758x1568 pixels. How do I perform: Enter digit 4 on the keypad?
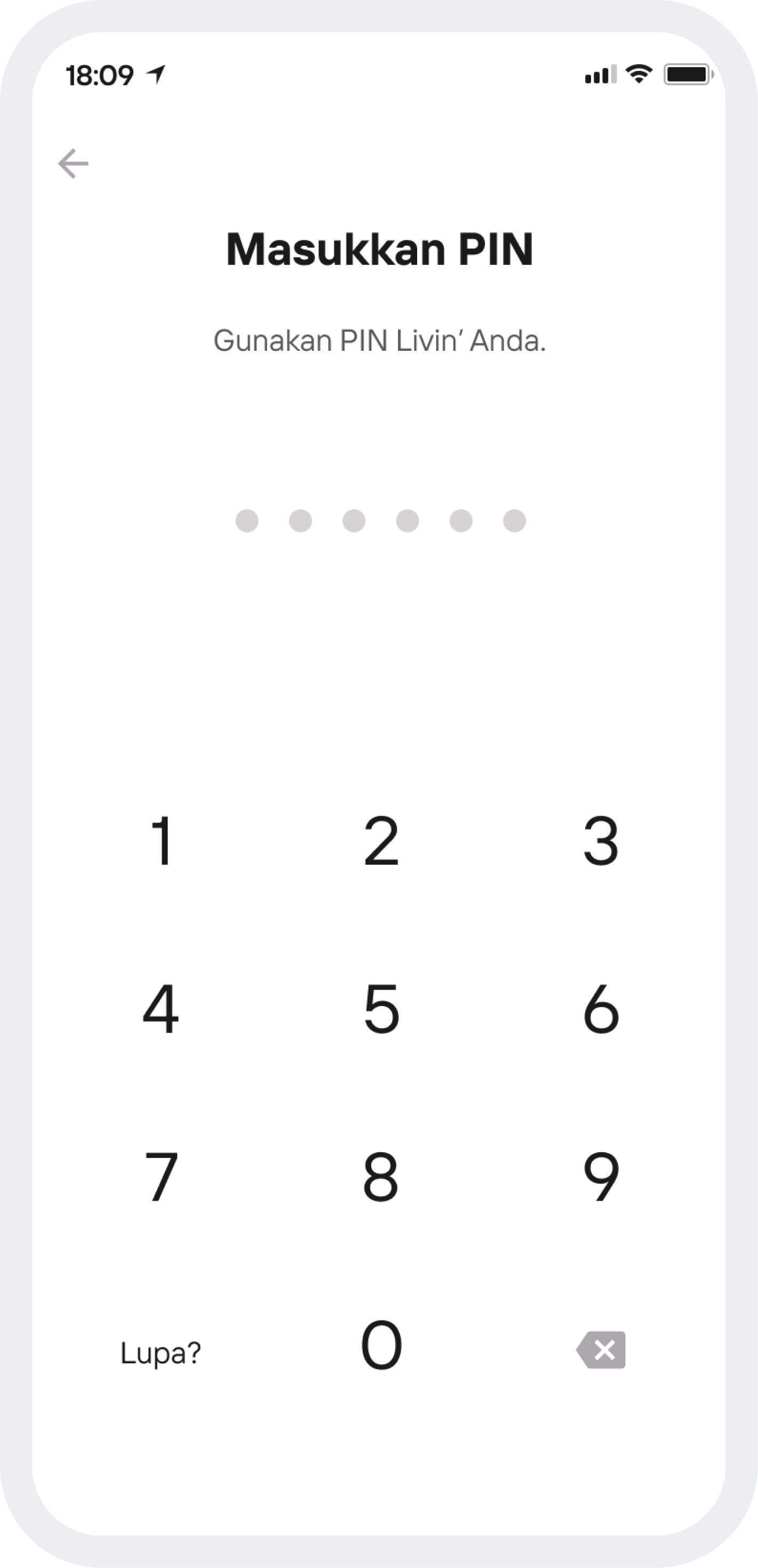(x=161, y=1009)
